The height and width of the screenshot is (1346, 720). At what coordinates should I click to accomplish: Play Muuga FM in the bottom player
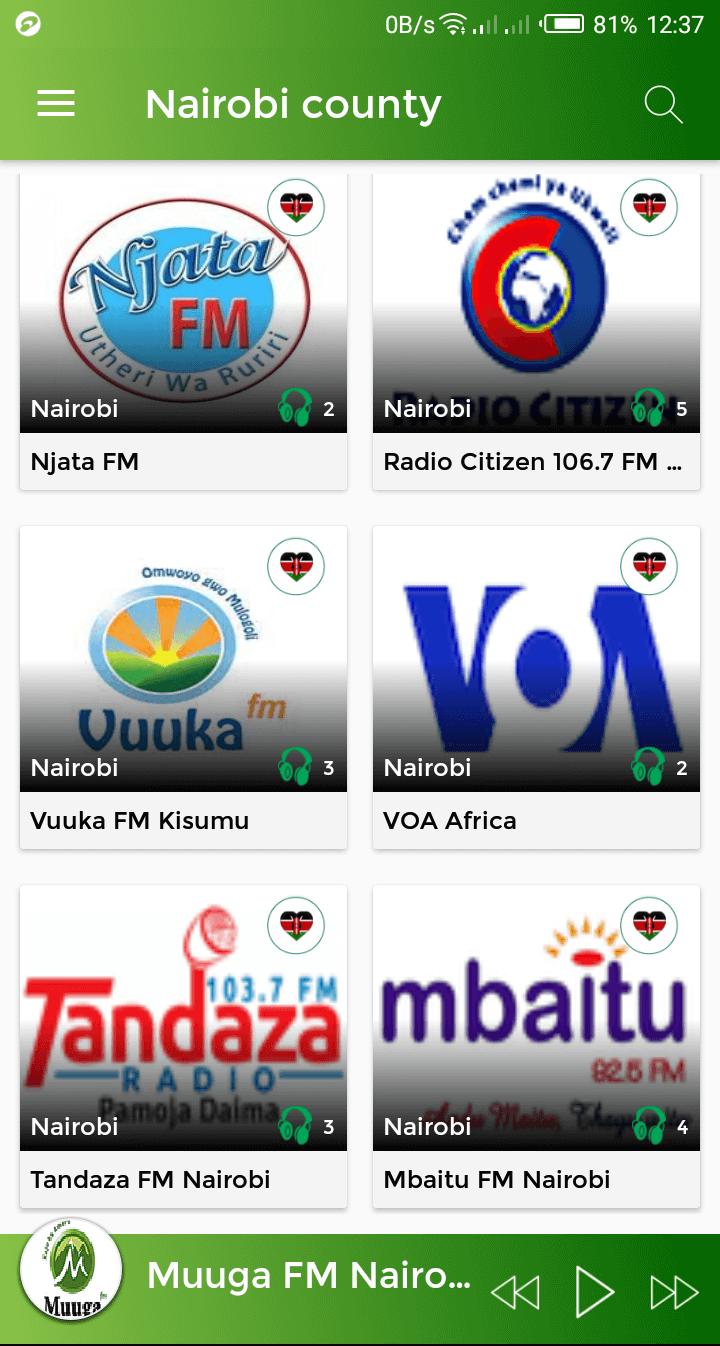coord(594,1291)
